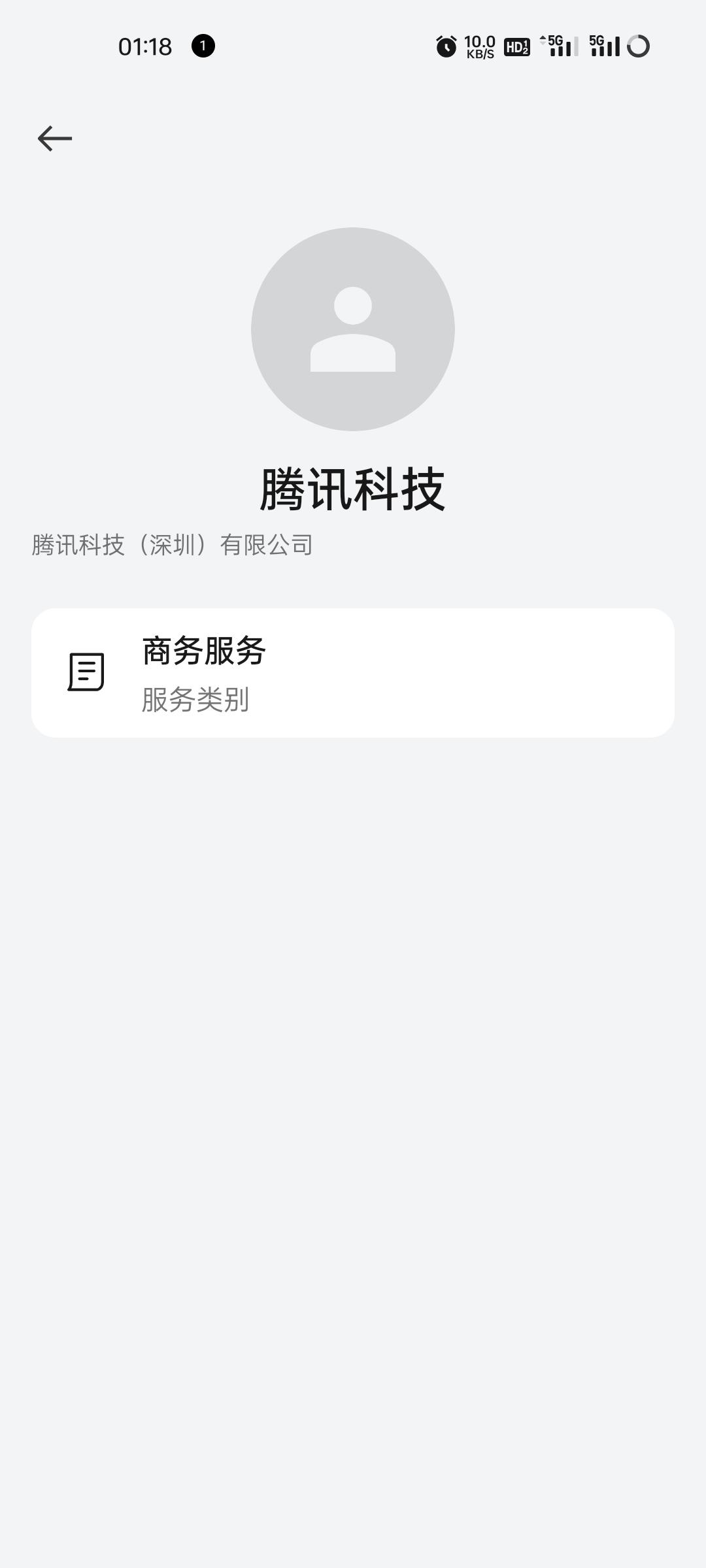The image size is (706, 1568).
Task: Click the person silhouette inside the avatar
Action: pyautogui.click(x=353, y=330)
